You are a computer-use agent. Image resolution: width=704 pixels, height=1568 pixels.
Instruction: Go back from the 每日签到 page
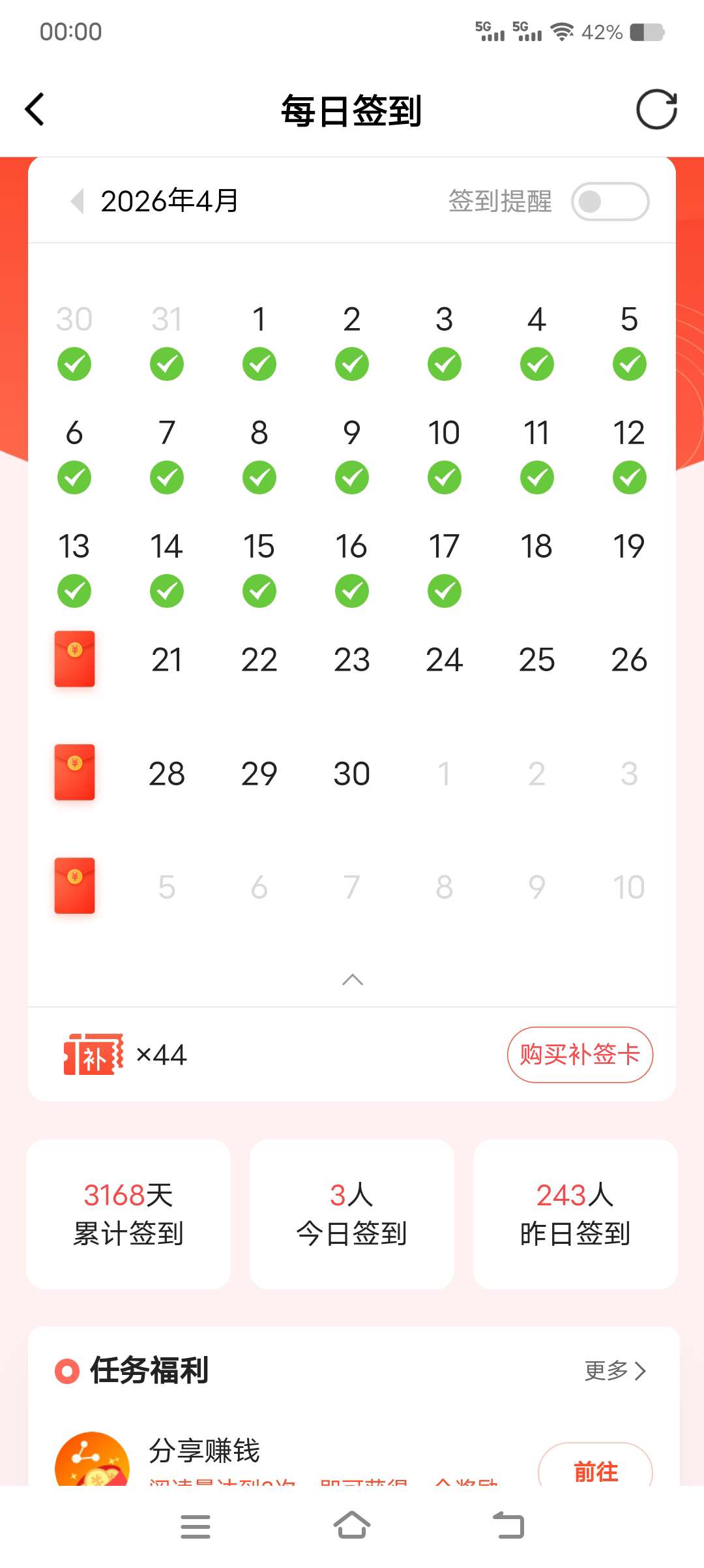point(35,110)
